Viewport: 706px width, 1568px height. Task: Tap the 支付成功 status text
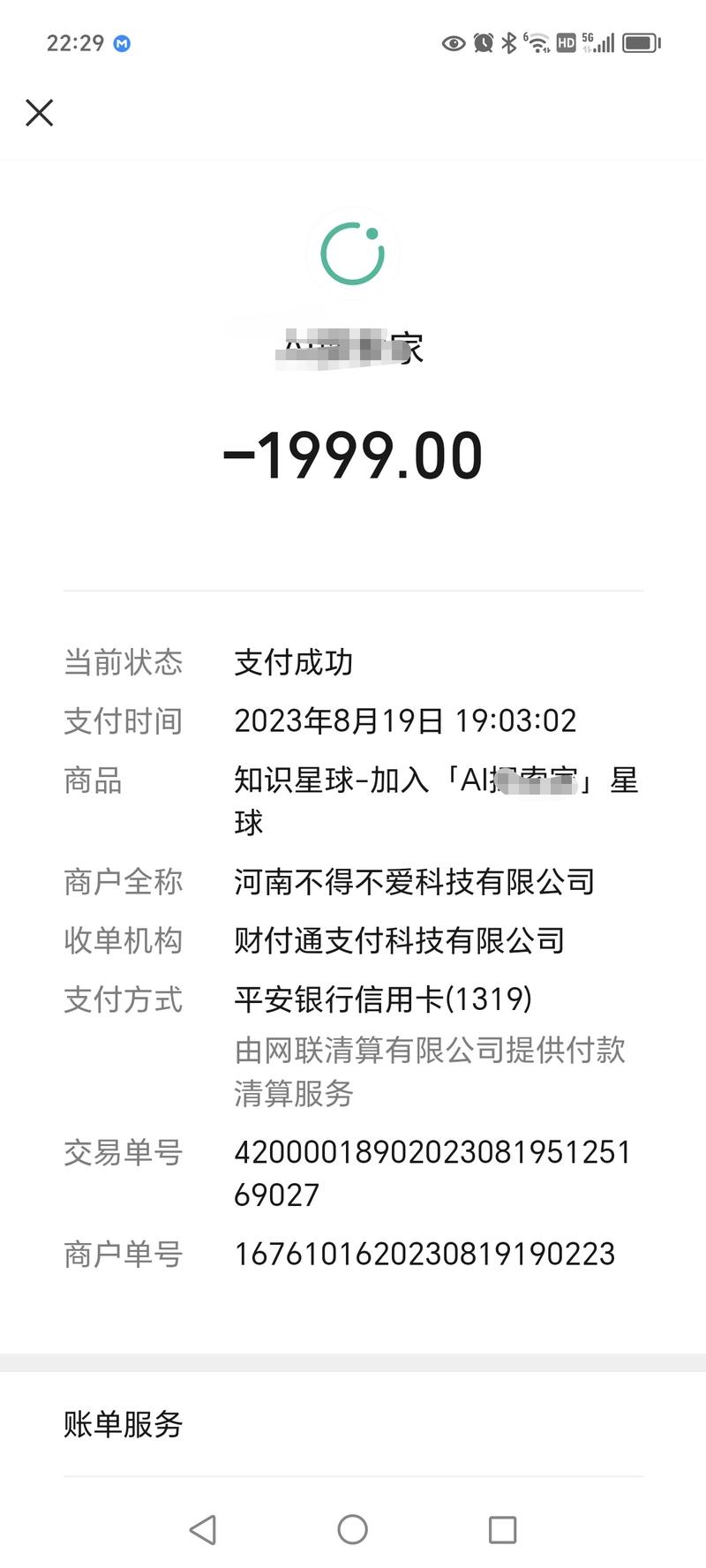[294, 663]
